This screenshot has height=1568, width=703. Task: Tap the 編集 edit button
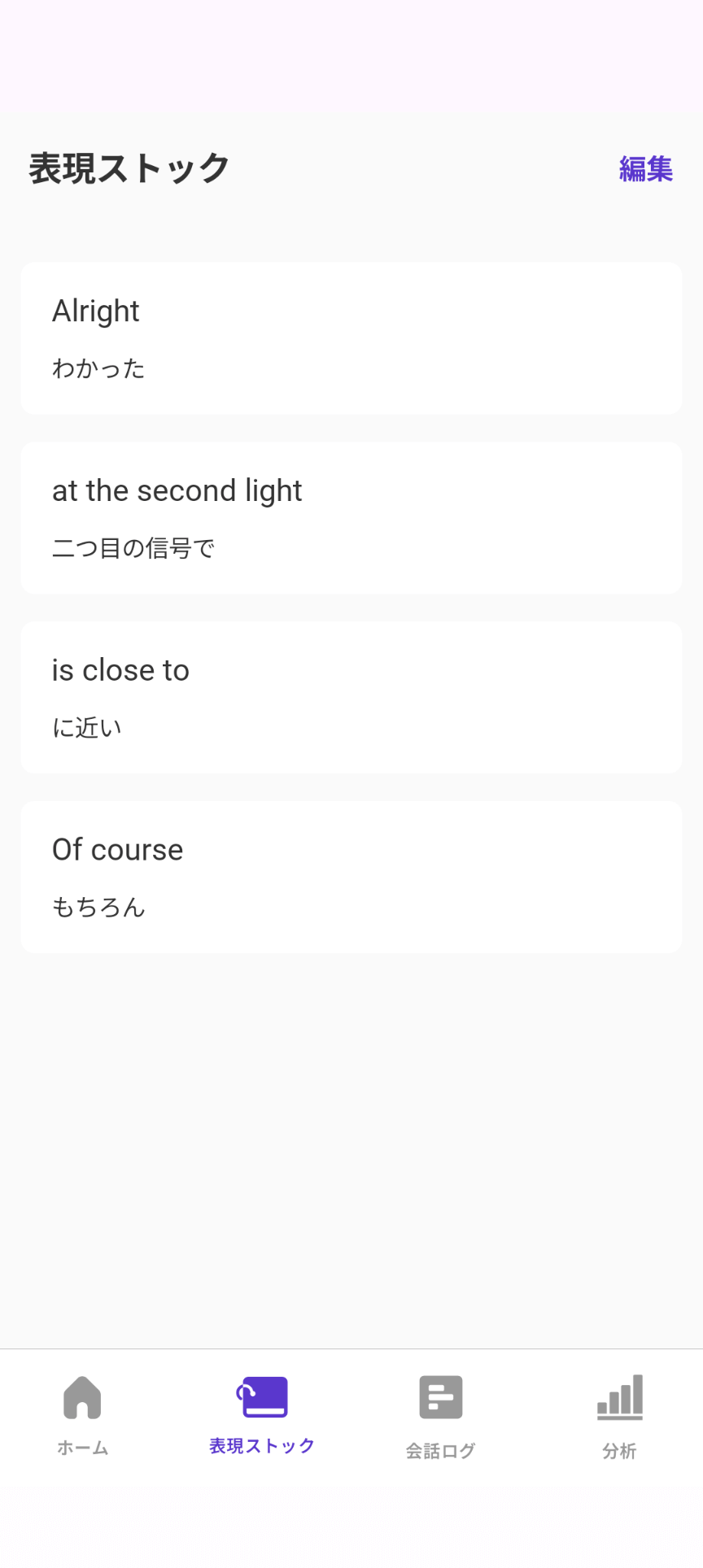(x=645, y=169)
